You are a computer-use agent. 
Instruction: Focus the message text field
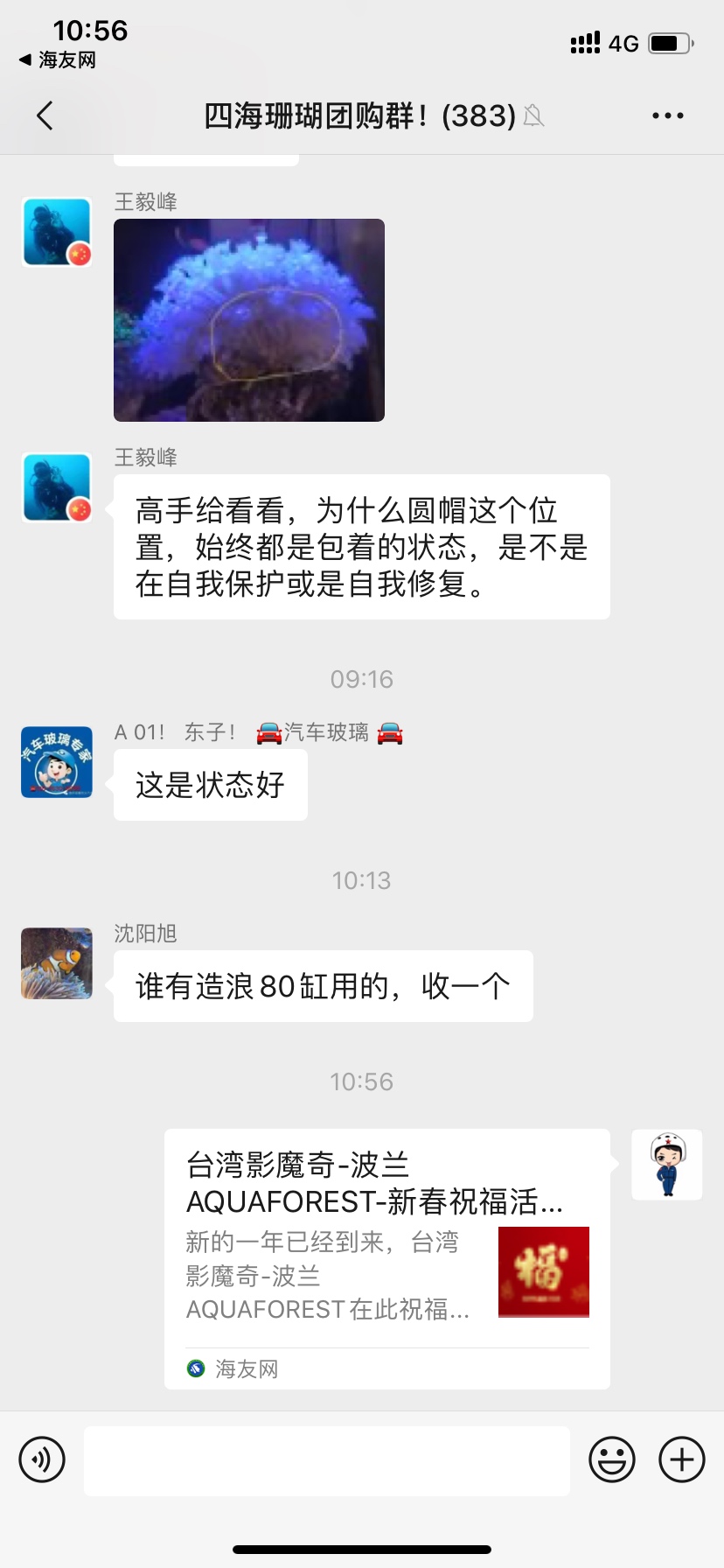click(x=326, y=1461)
